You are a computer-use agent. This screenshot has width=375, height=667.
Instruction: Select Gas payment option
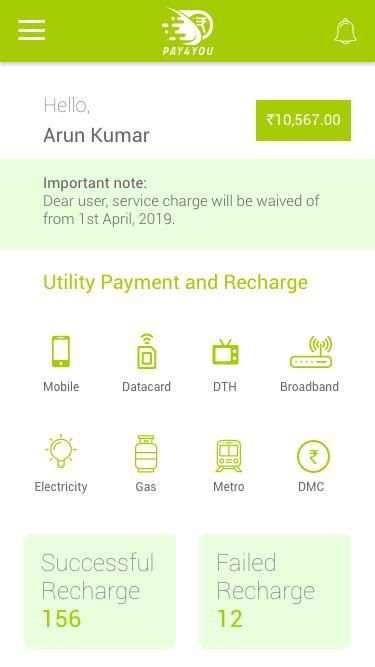pos(146,464)
